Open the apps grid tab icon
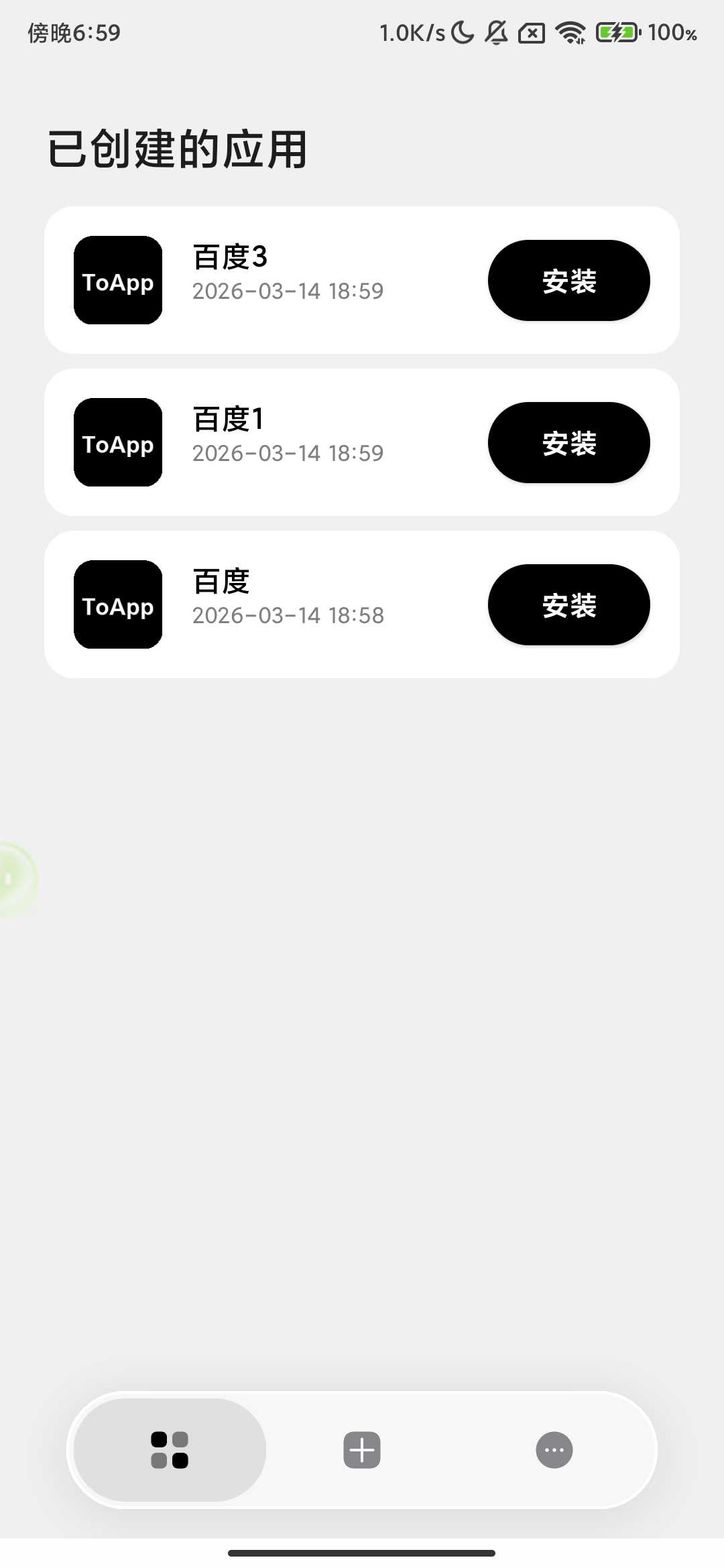This screenshot has width=724, height=1568. [169, 1449]
